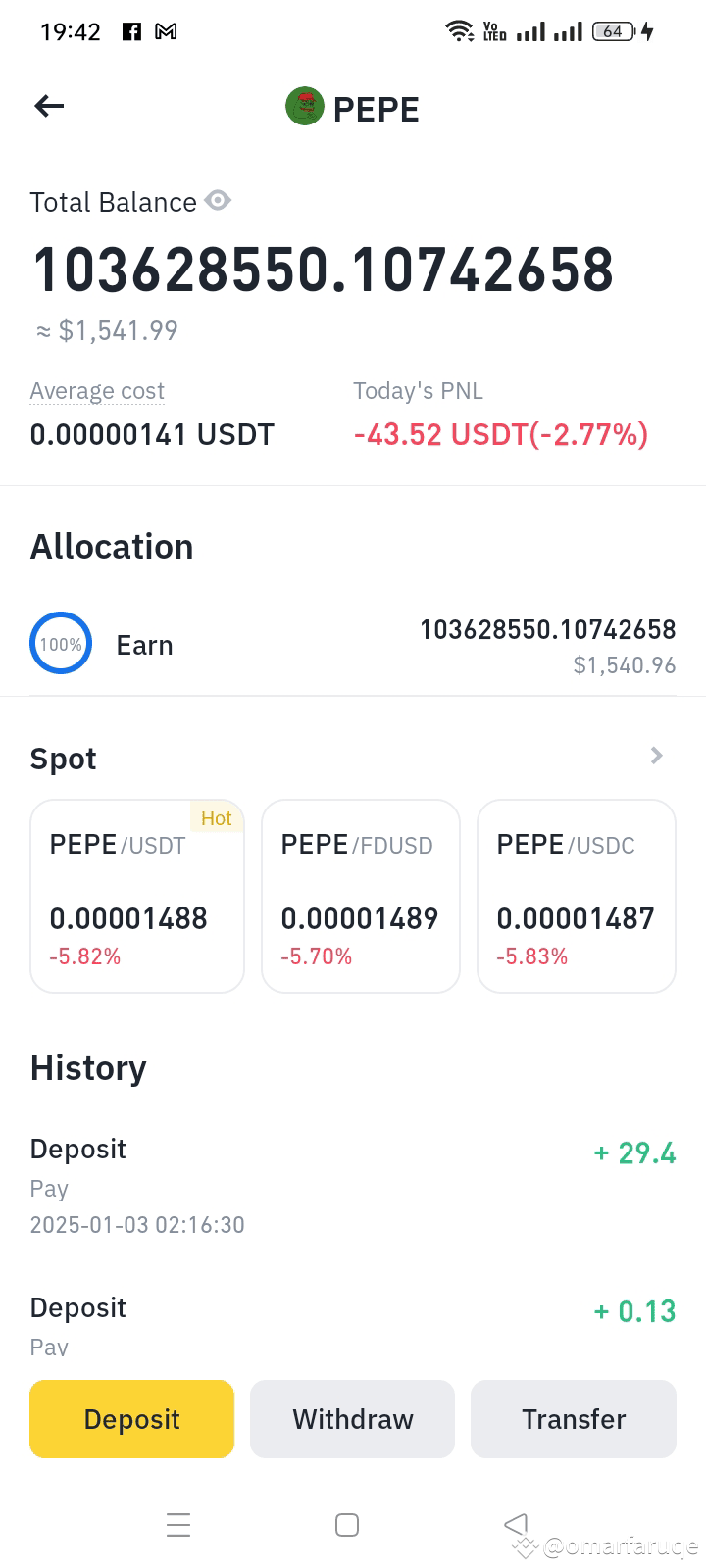Open the Gmail notification in the status bar
This screenshot has height=1568, width=706.
pos(166,31)
